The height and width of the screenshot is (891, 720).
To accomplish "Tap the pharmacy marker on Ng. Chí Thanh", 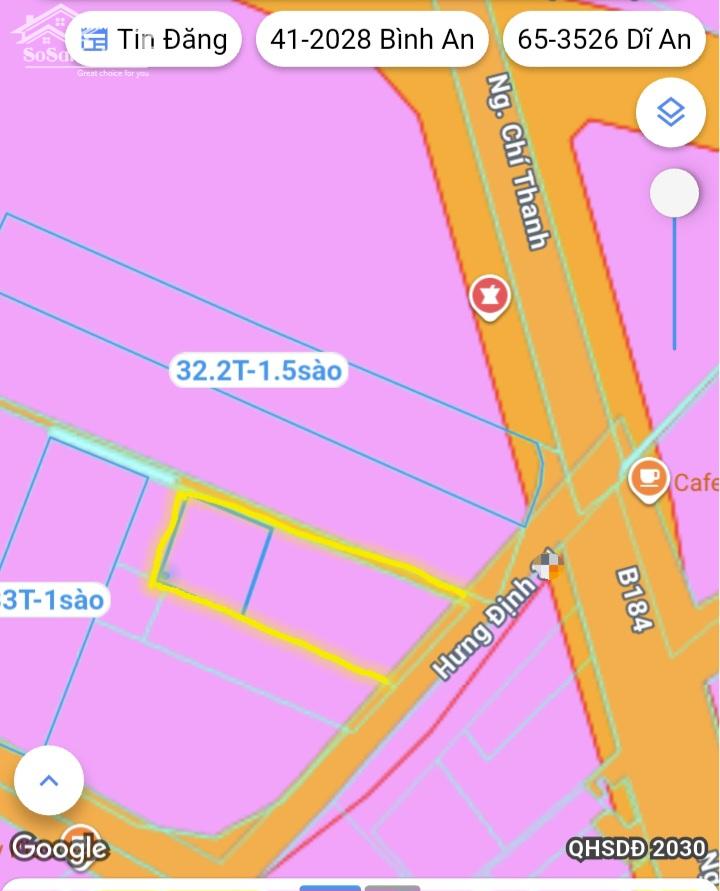I will point(490,296).
